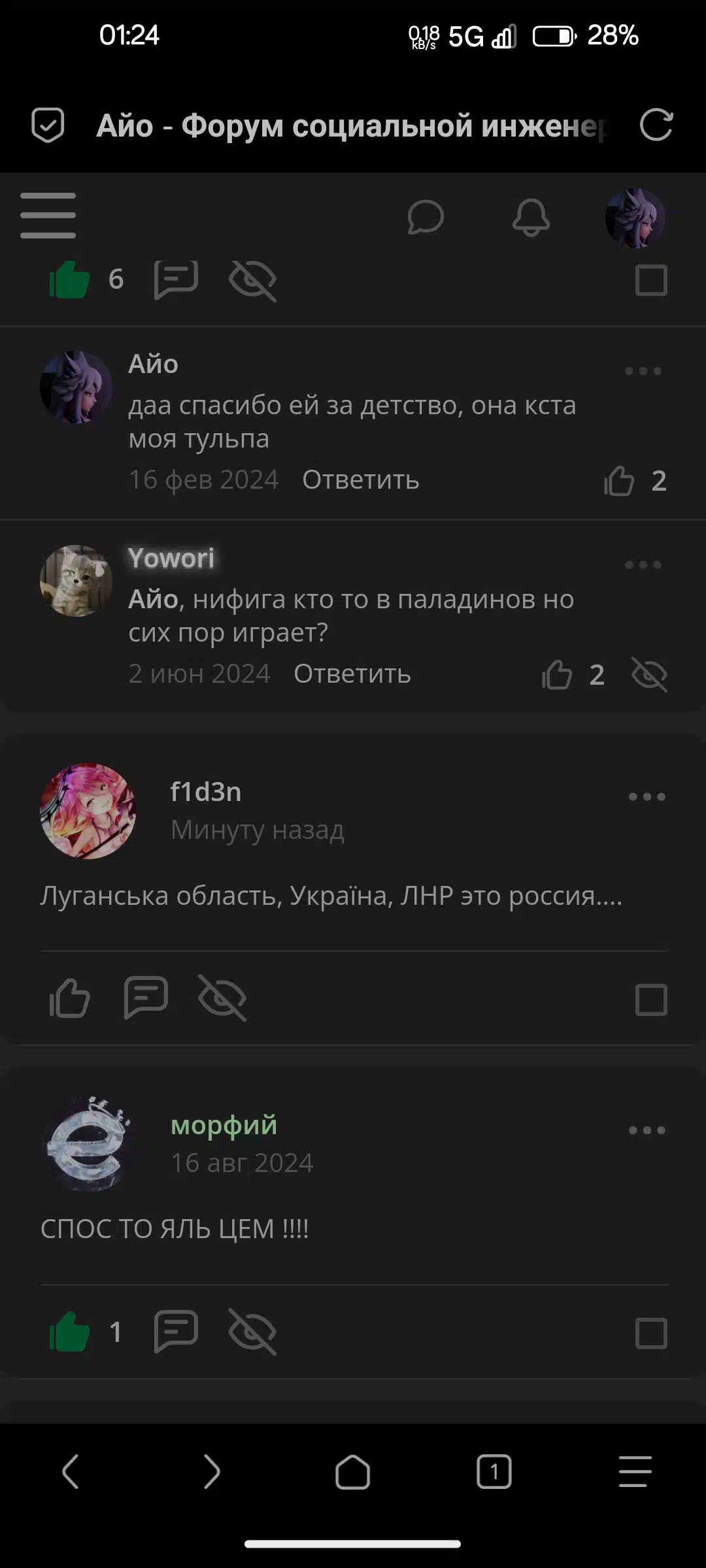Select checkbox on морфий's post
The width and height of the screenshot is (706, 1568).
pos(651,1333)
